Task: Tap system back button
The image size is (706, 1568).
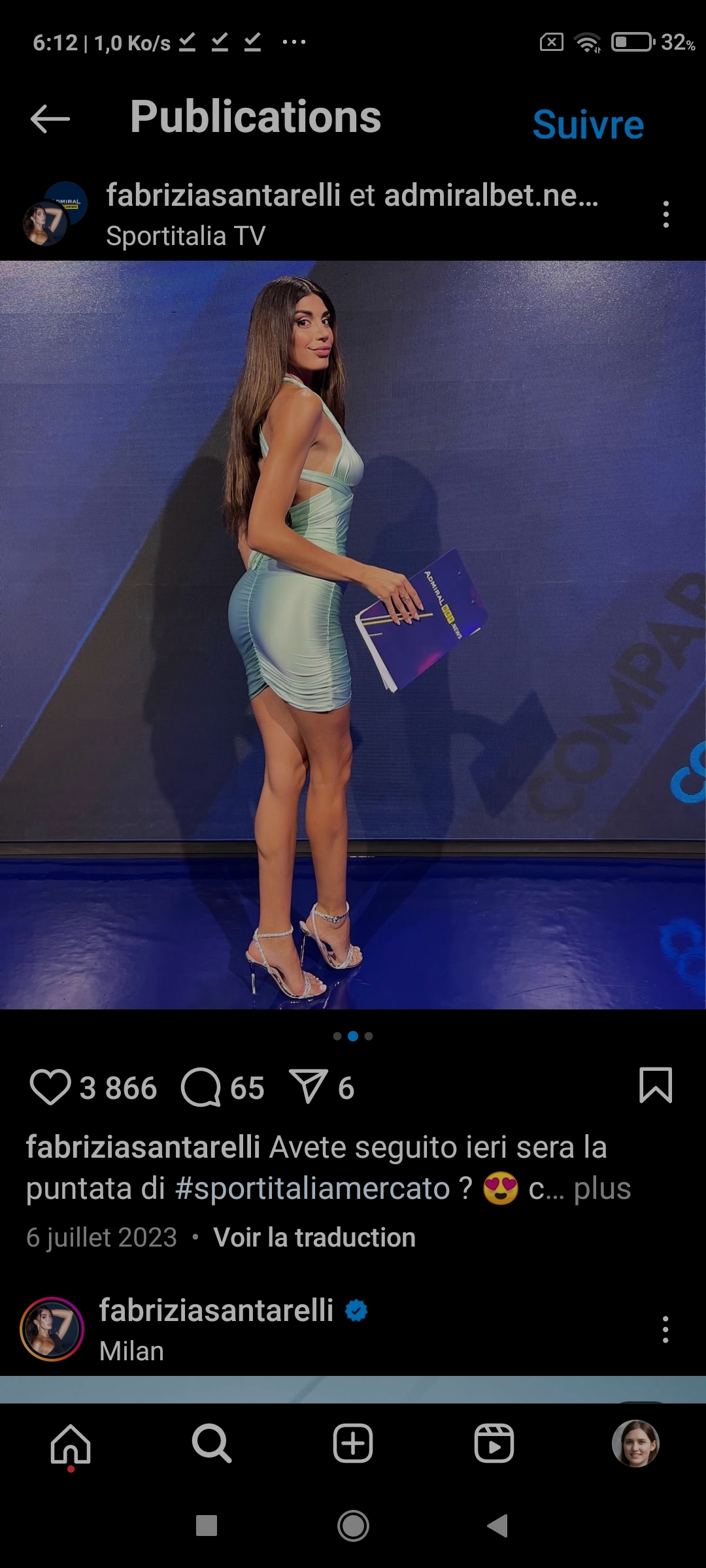Action: point(498,1526)
